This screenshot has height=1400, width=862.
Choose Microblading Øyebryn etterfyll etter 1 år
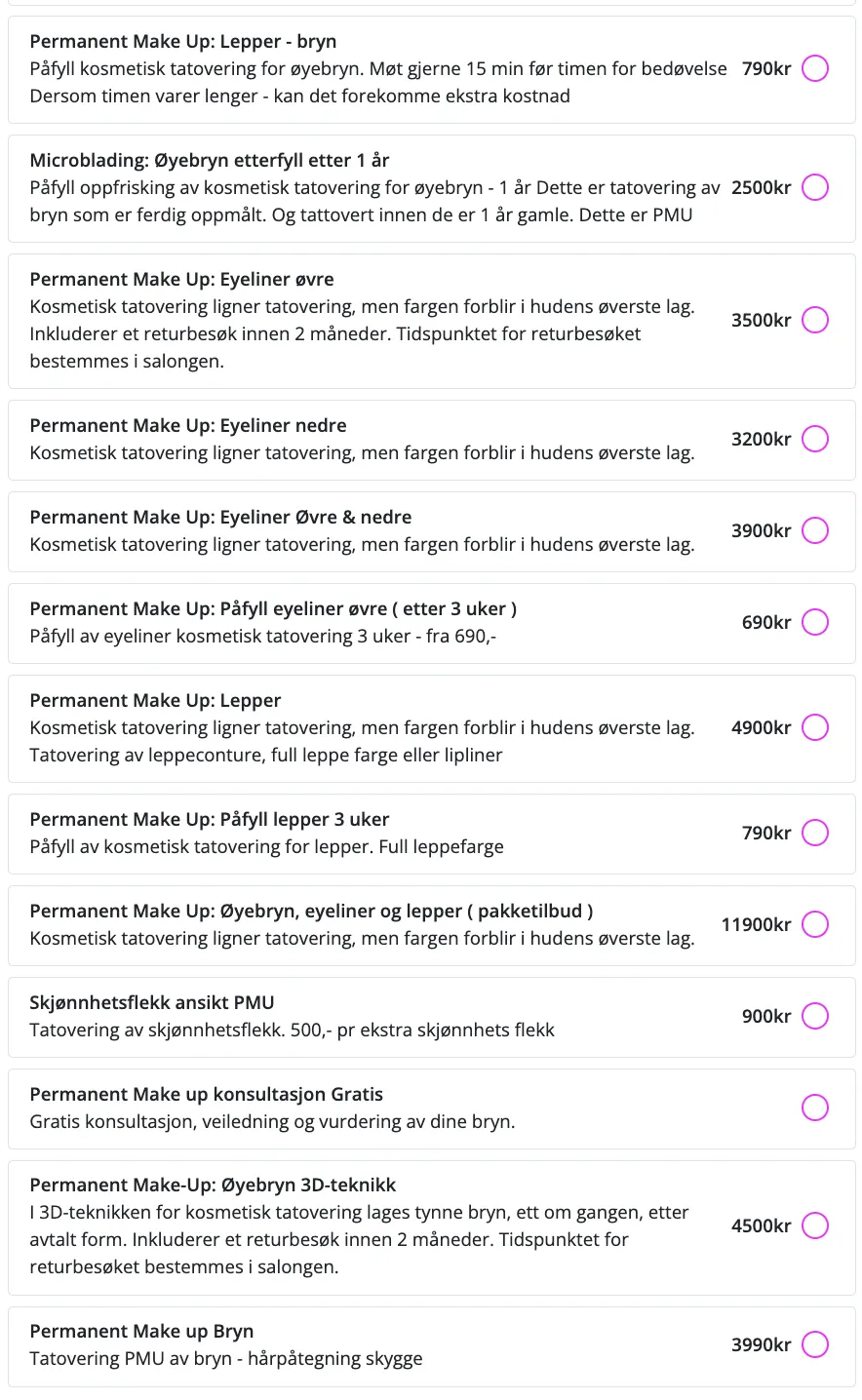815,188
